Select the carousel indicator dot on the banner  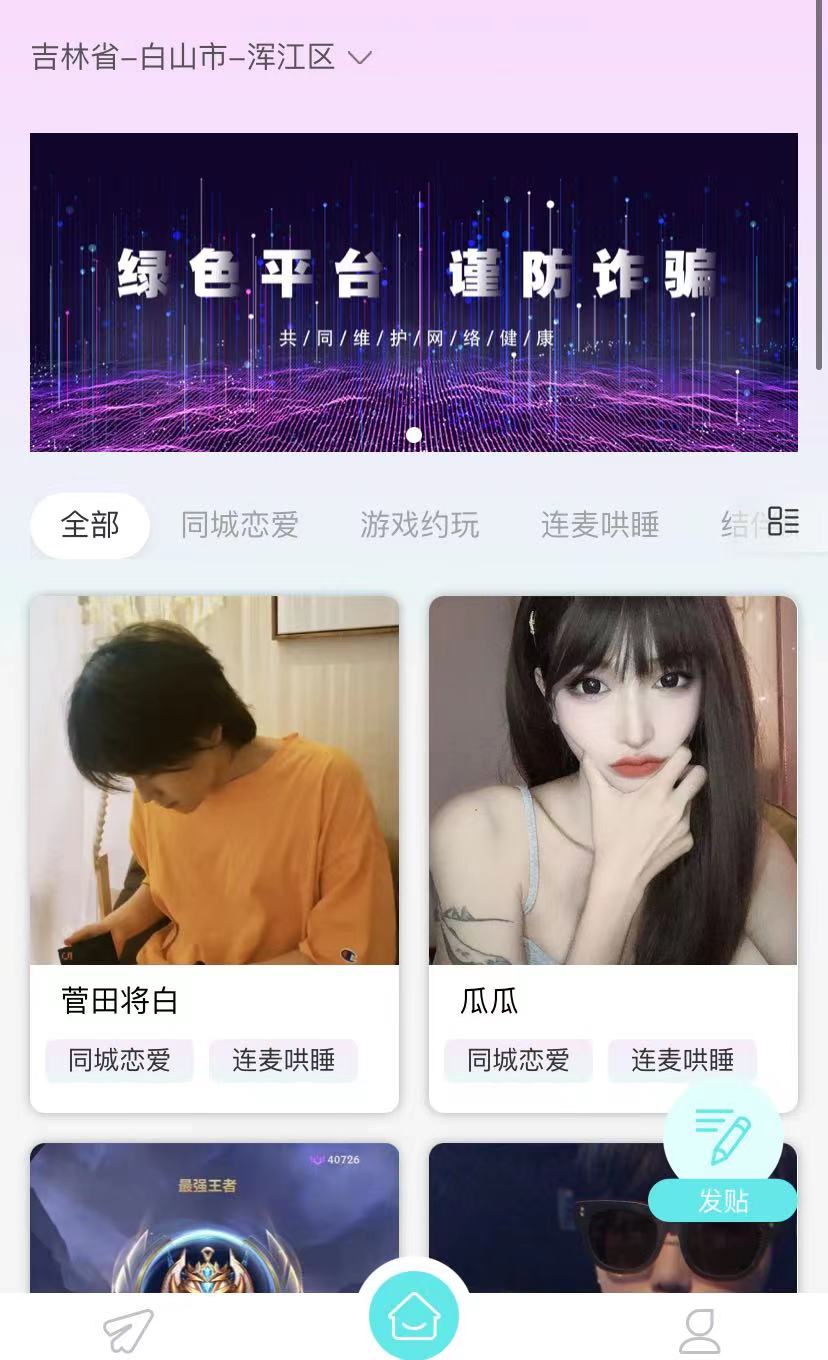point(413,435)
